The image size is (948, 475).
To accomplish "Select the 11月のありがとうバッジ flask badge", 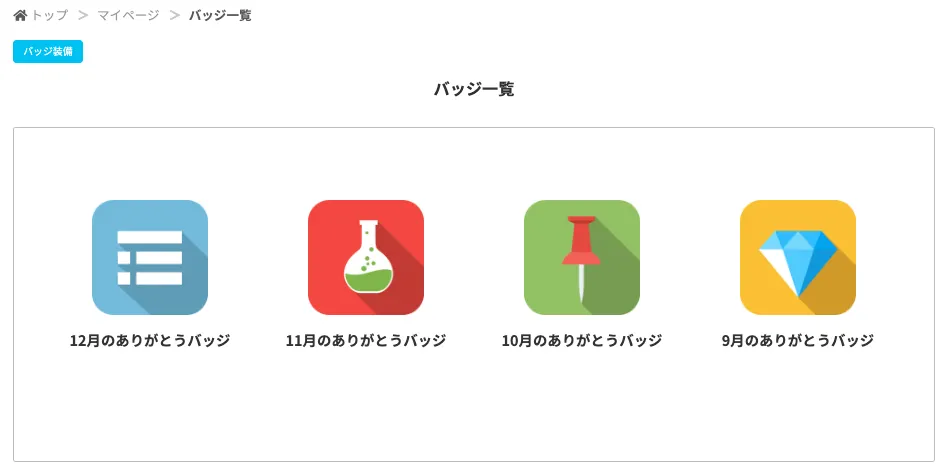I will (366, 258).
